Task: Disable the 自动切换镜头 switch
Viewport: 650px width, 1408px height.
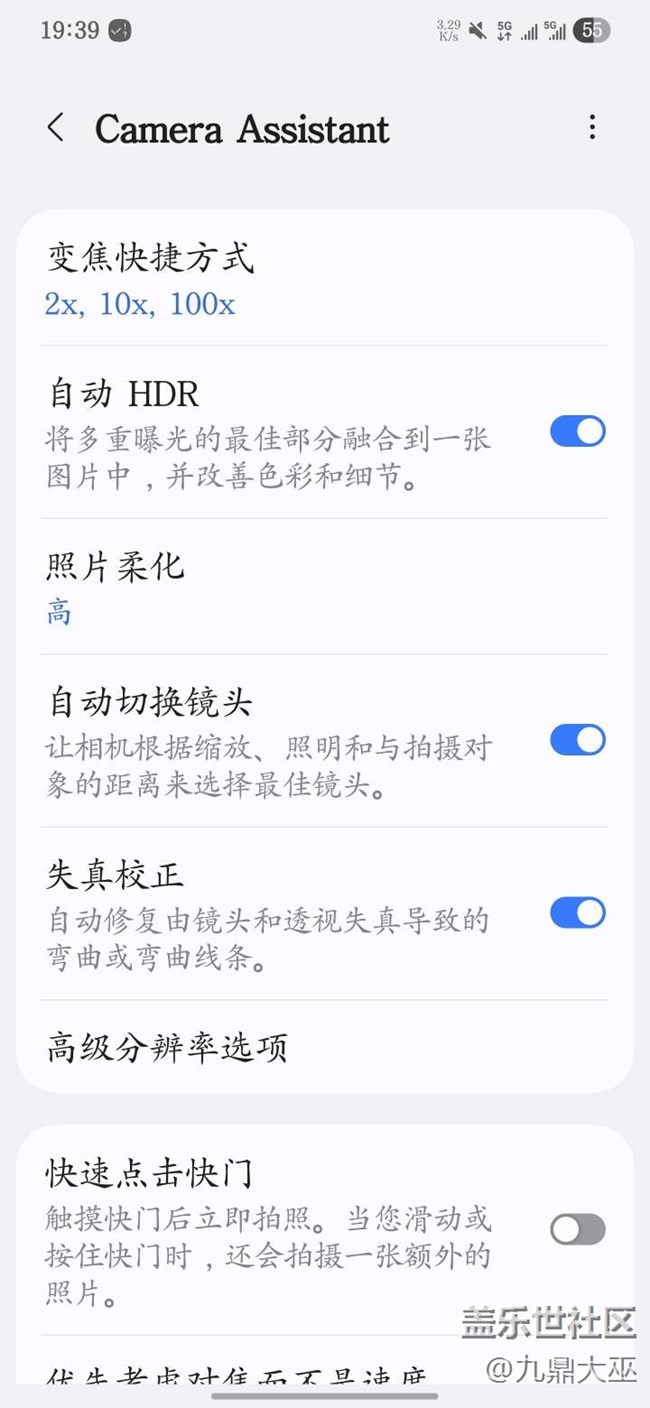Action: pyautogui.click(x=577, y=740)
